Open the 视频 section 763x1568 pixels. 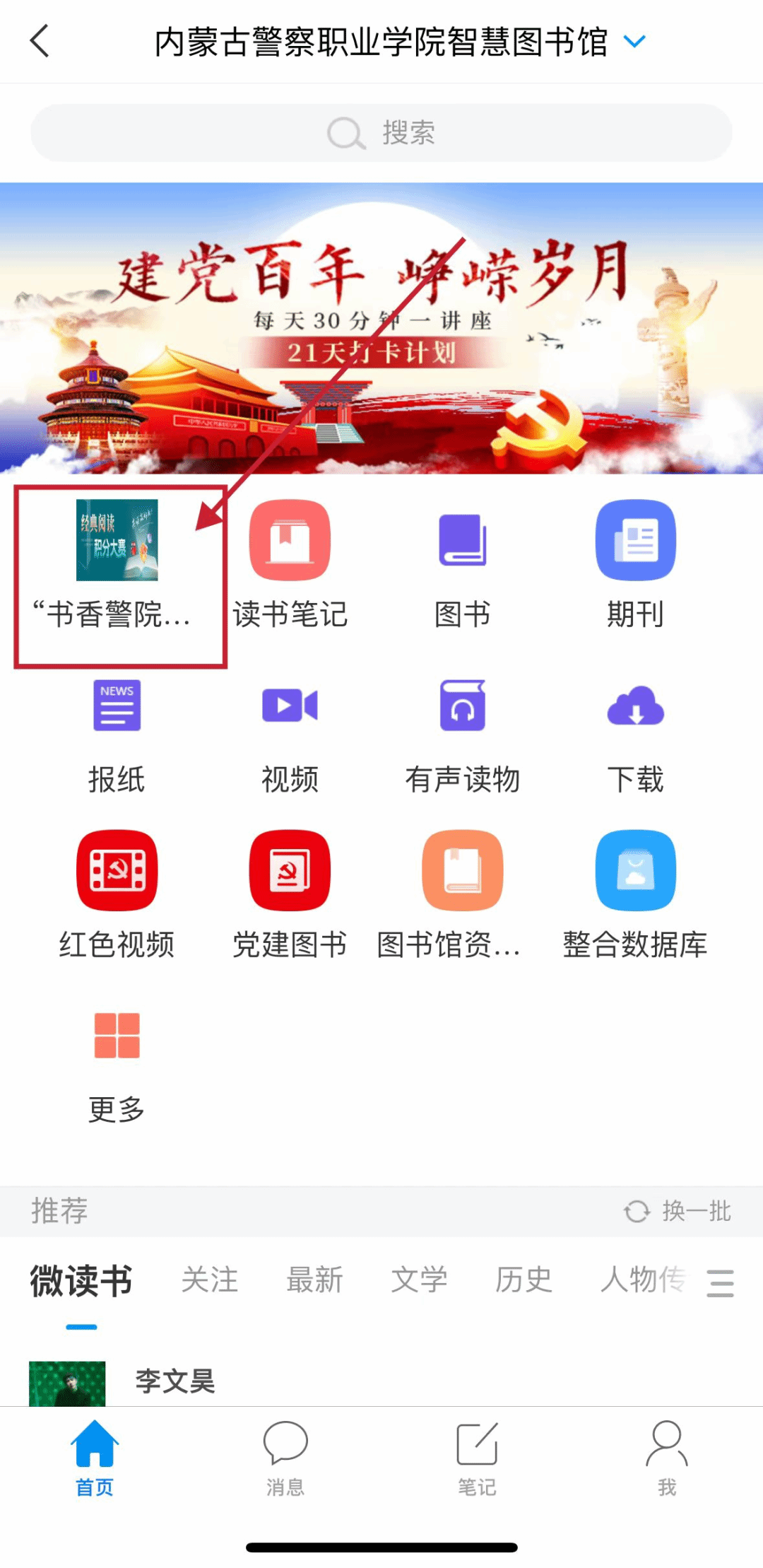(290, 735)
